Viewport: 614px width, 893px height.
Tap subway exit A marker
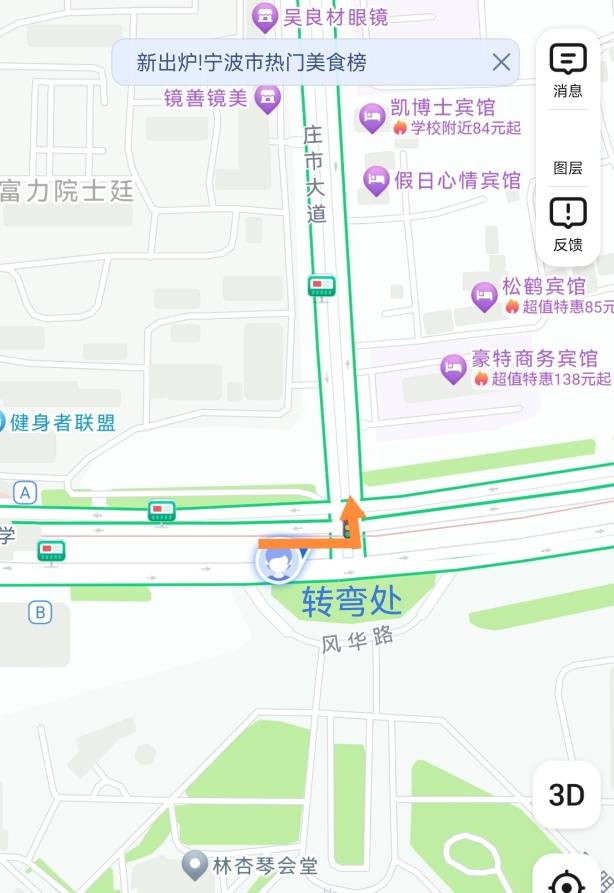(26, 492)
